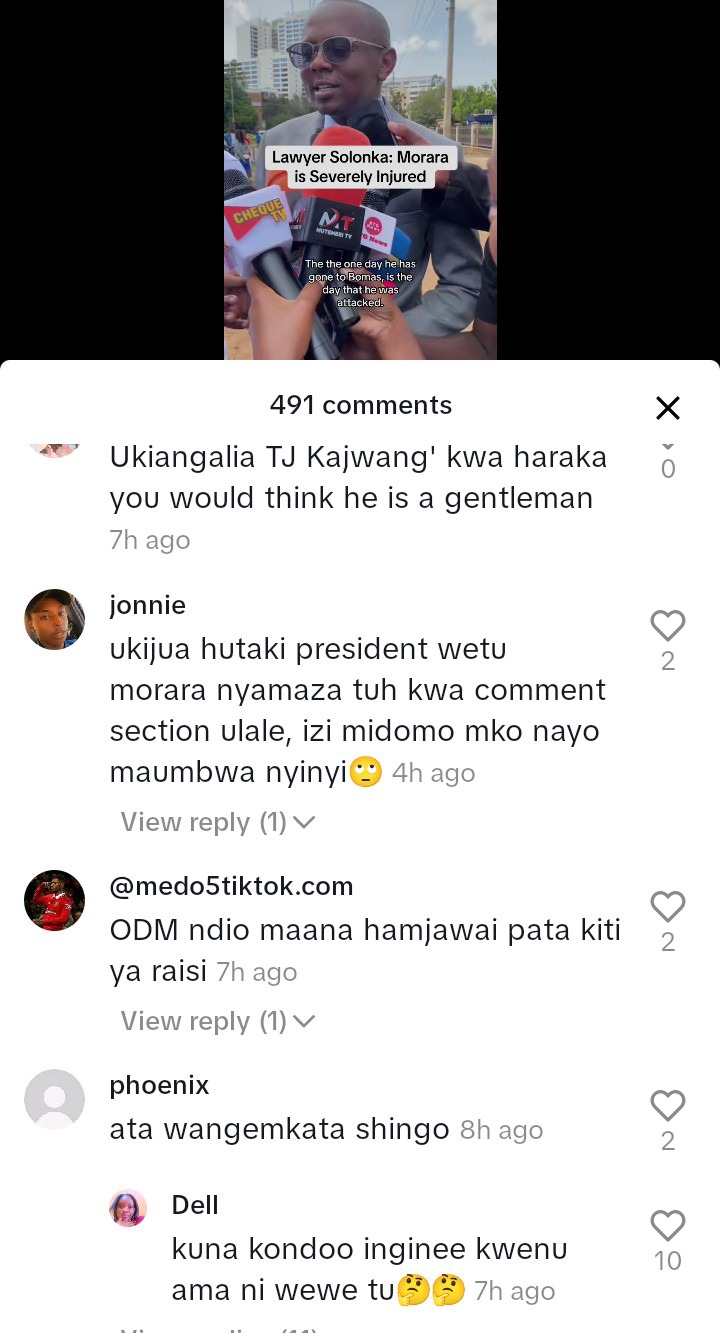
Task: Close the comments panel
Action: (x=667, y=407)
